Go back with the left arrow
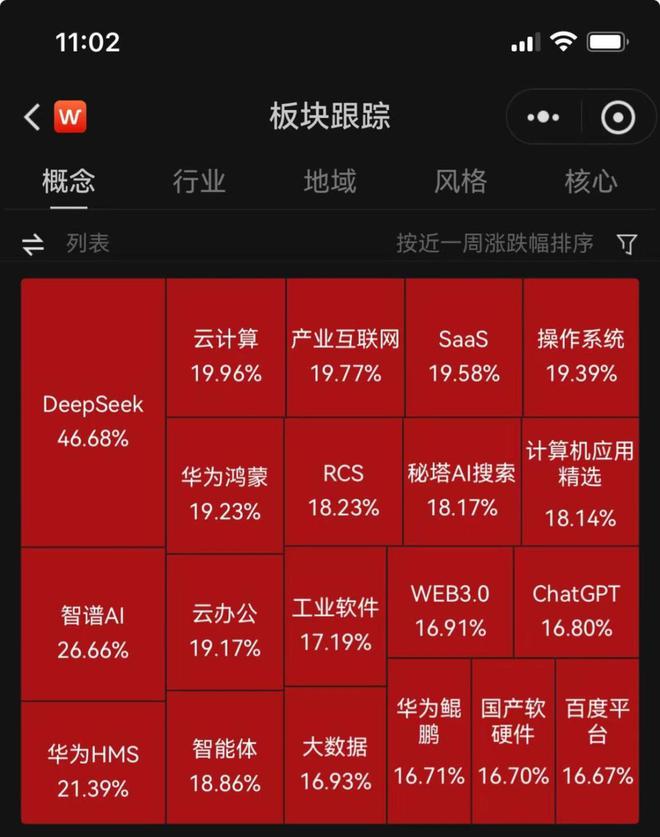 tap(32, 116)
